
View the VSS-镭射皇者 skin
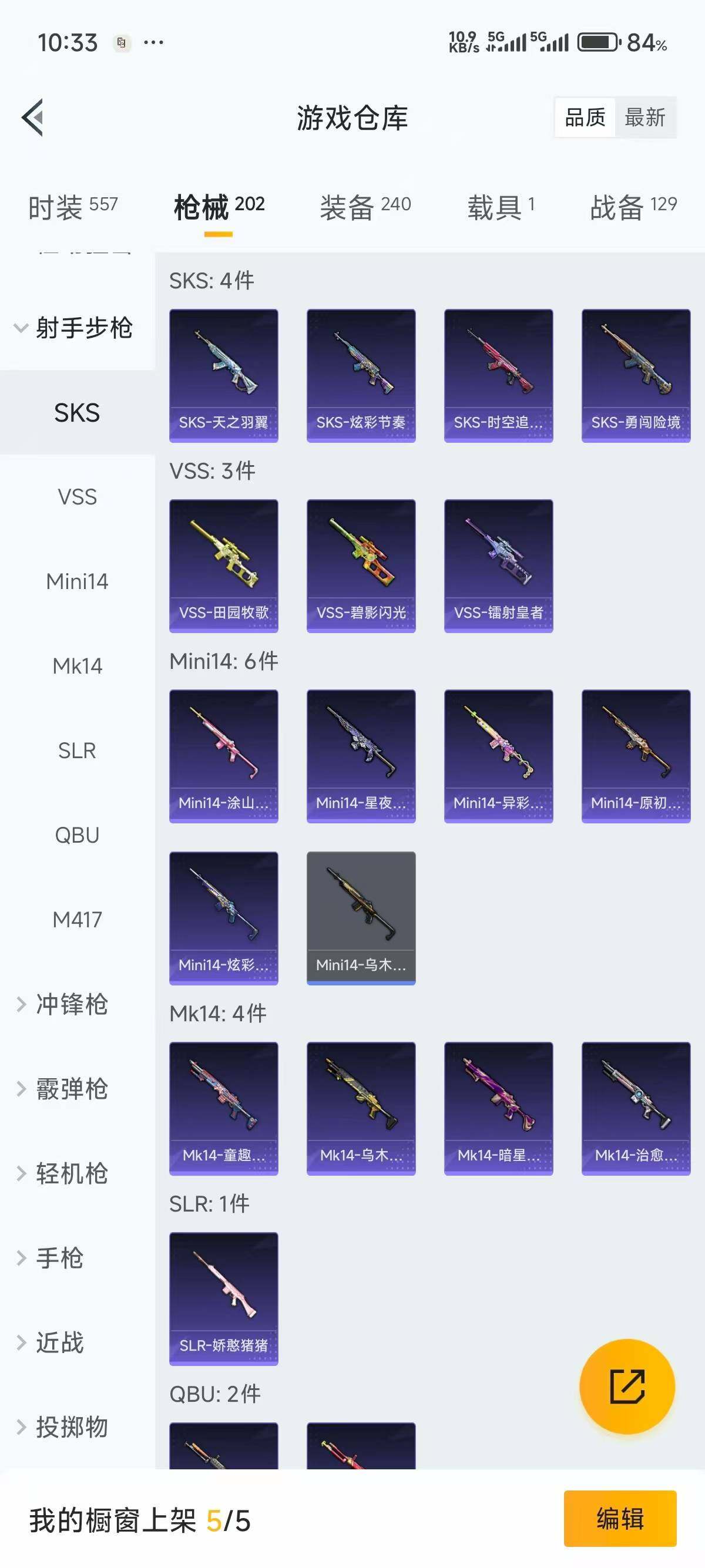499,566
